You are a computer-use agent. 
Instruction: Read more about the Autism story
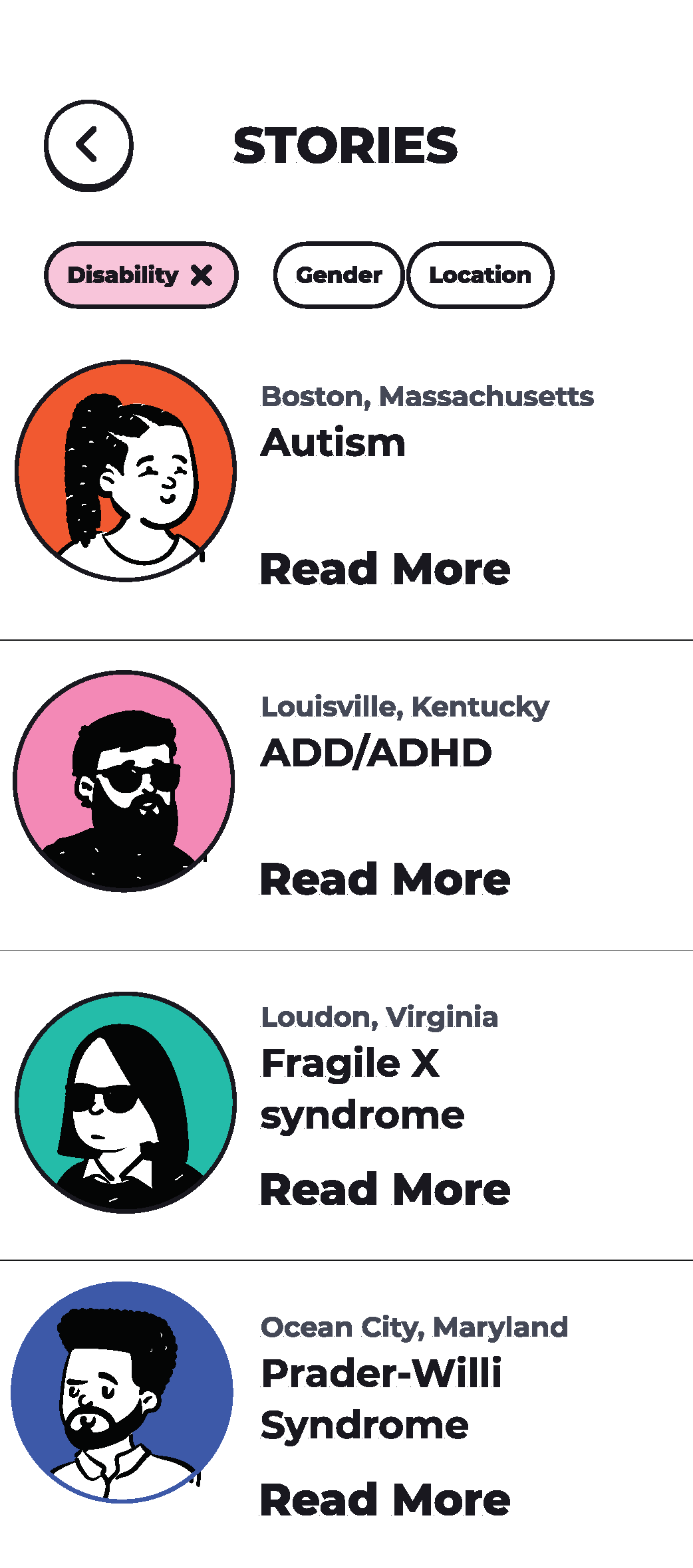385,570
